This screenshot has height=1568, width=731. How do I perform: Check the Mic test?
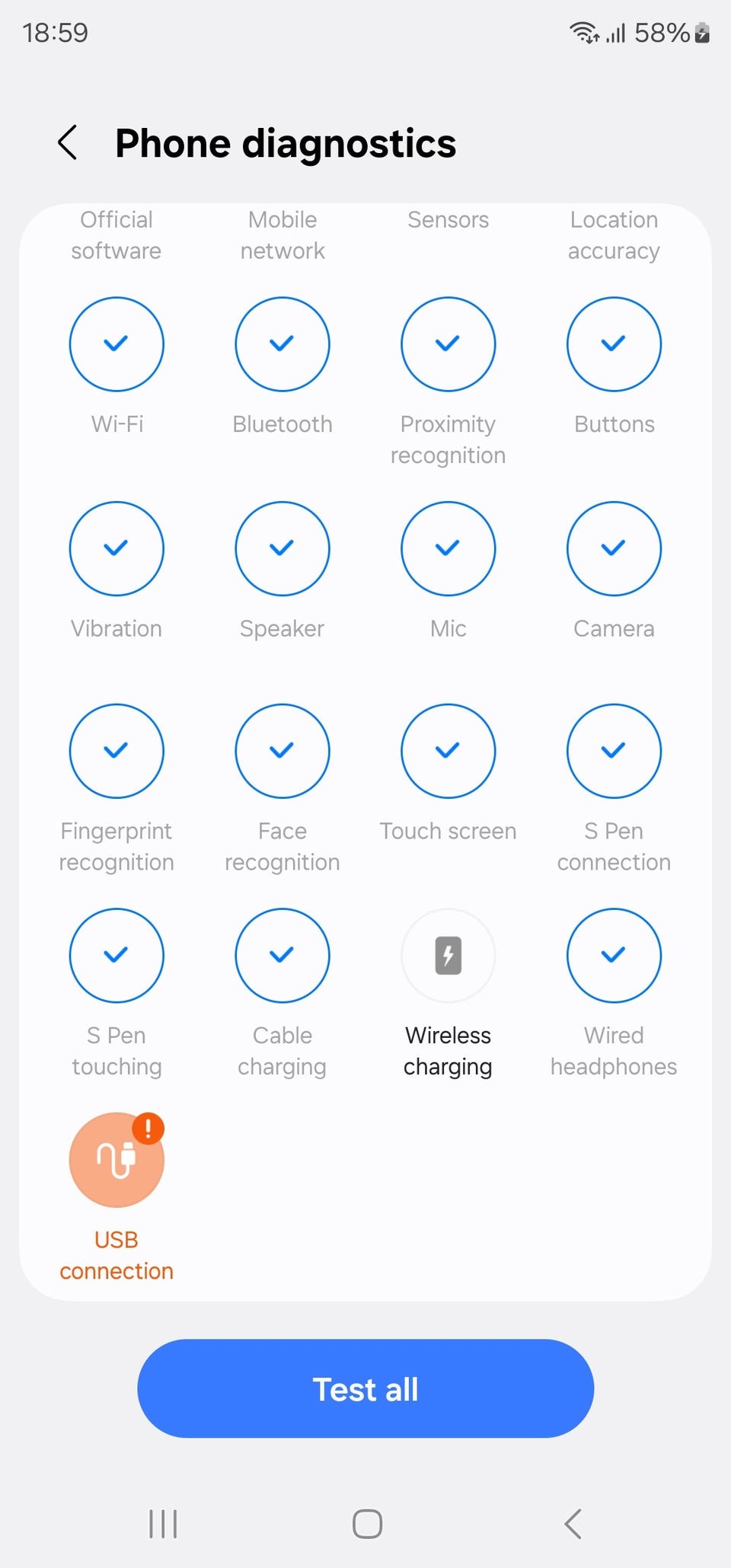click(x=448, y=548)
